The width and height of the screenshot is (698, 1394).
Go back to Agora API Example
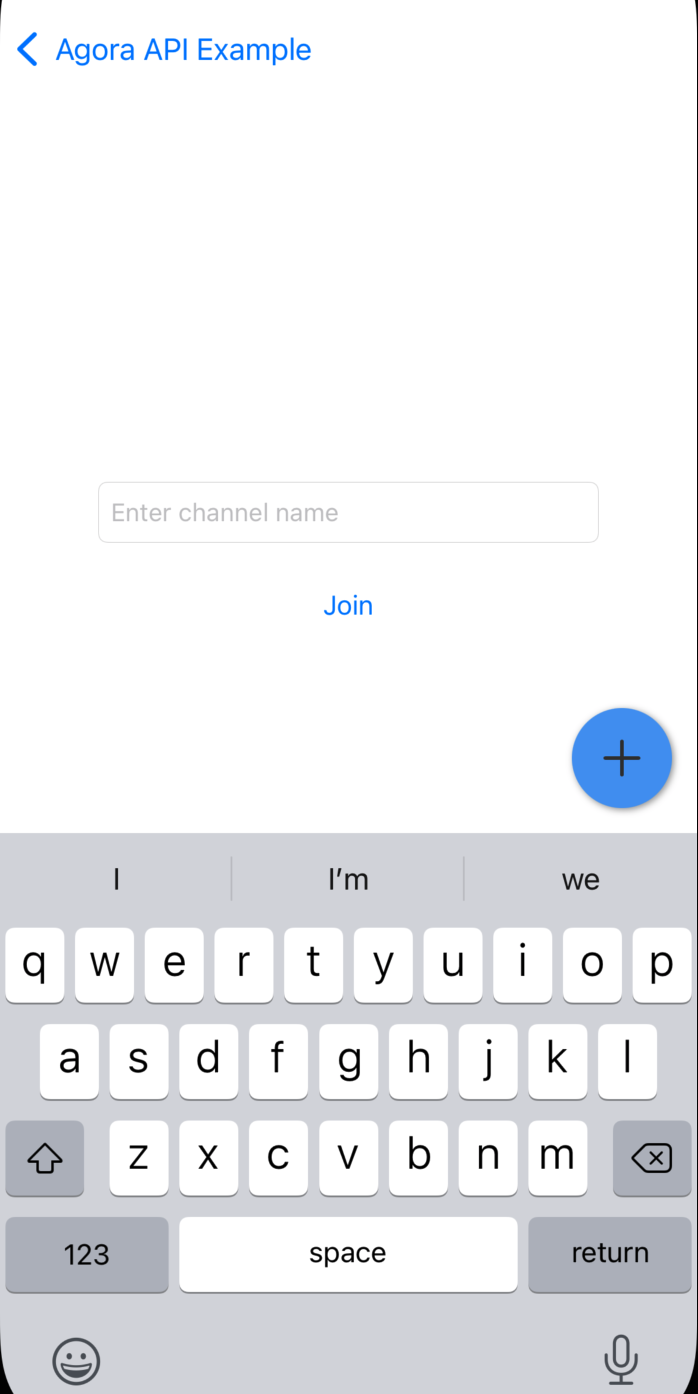pyautogui.click(x=165, y=49)
